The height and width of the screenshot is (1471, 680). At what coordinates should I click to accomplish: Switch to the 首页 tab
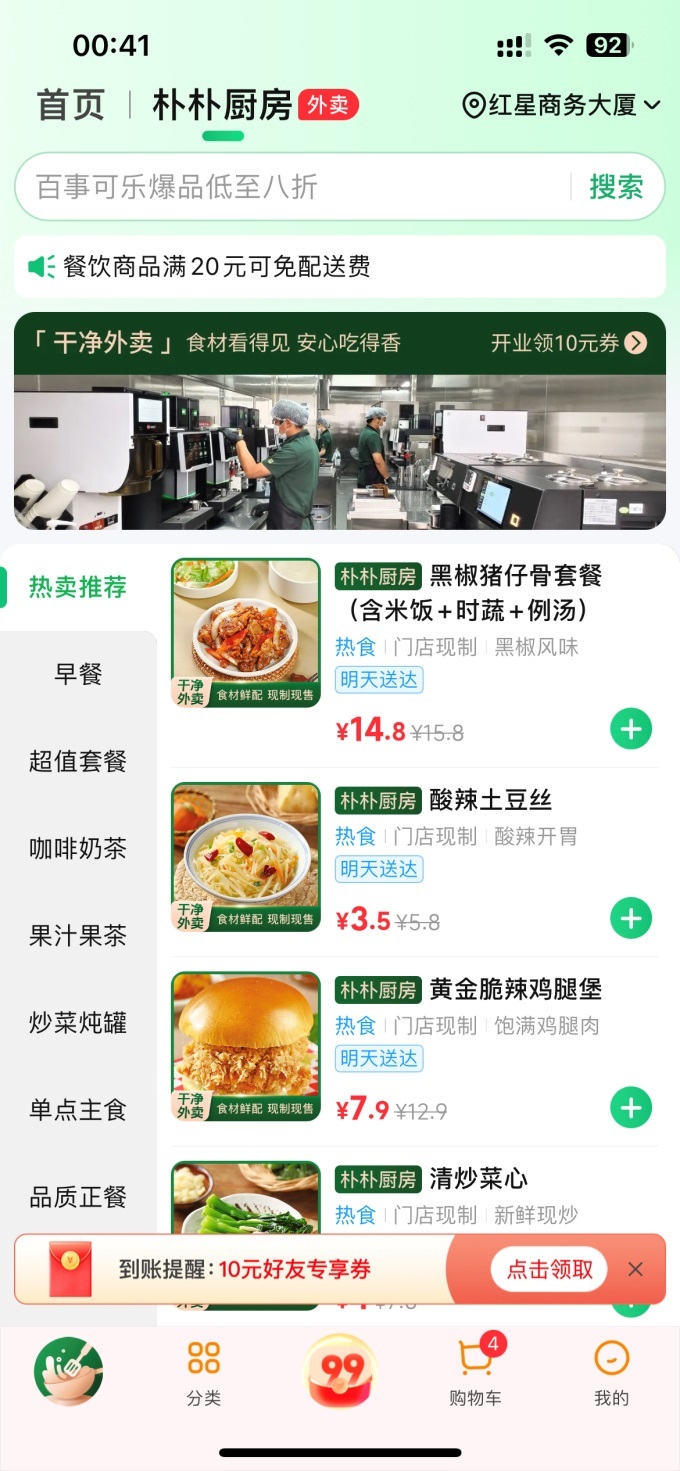click(x=70, y=105)
